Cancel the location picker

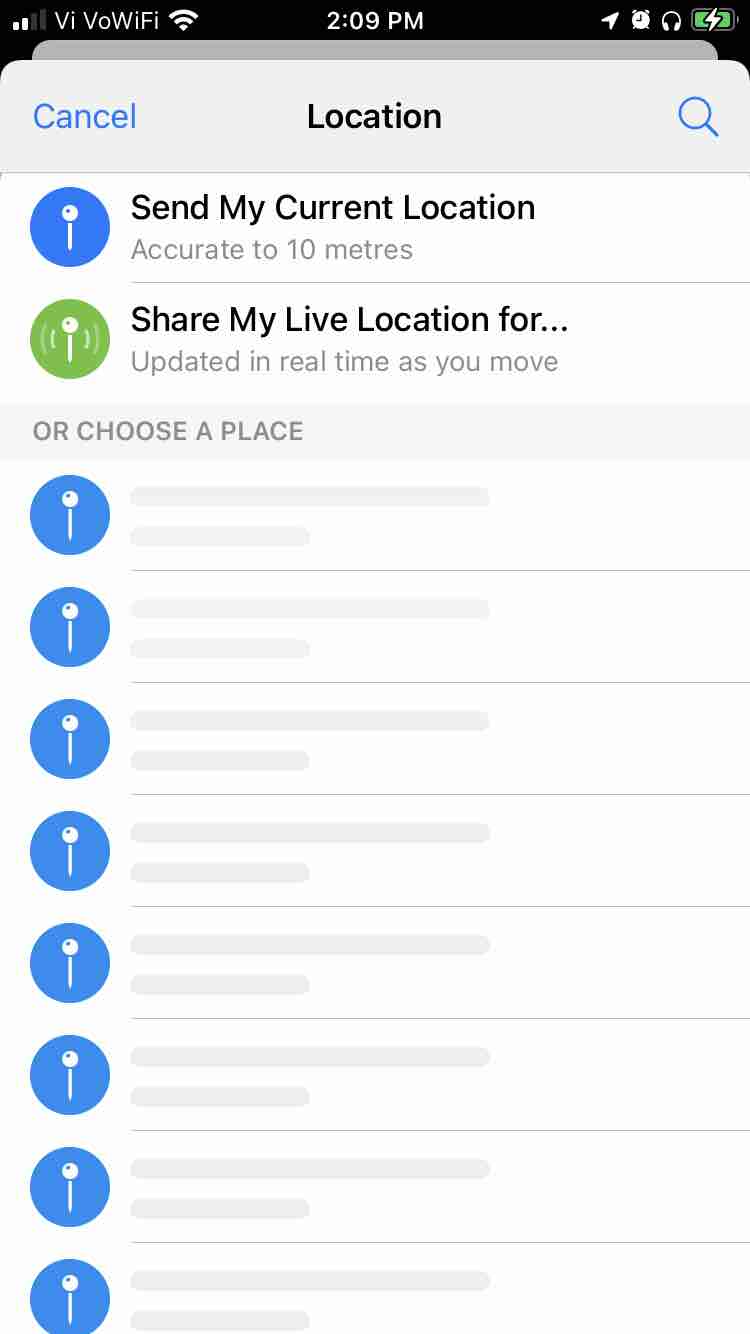point(84,117)
